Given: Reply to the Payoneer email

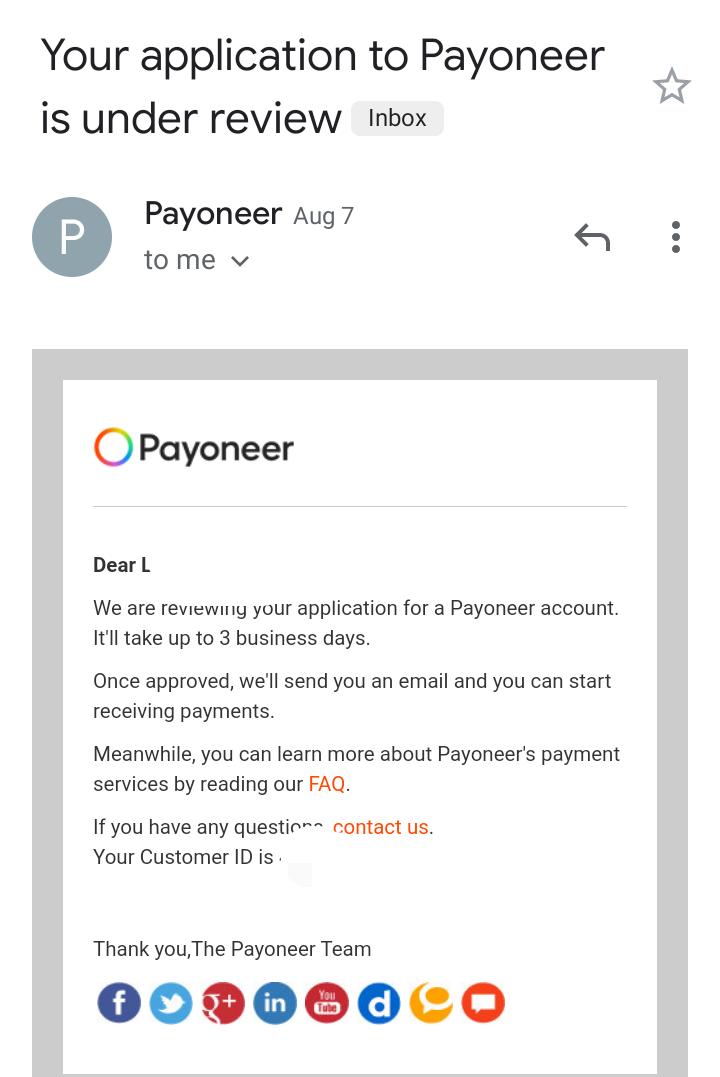Looking at the screenshot, I should [592, 237].
